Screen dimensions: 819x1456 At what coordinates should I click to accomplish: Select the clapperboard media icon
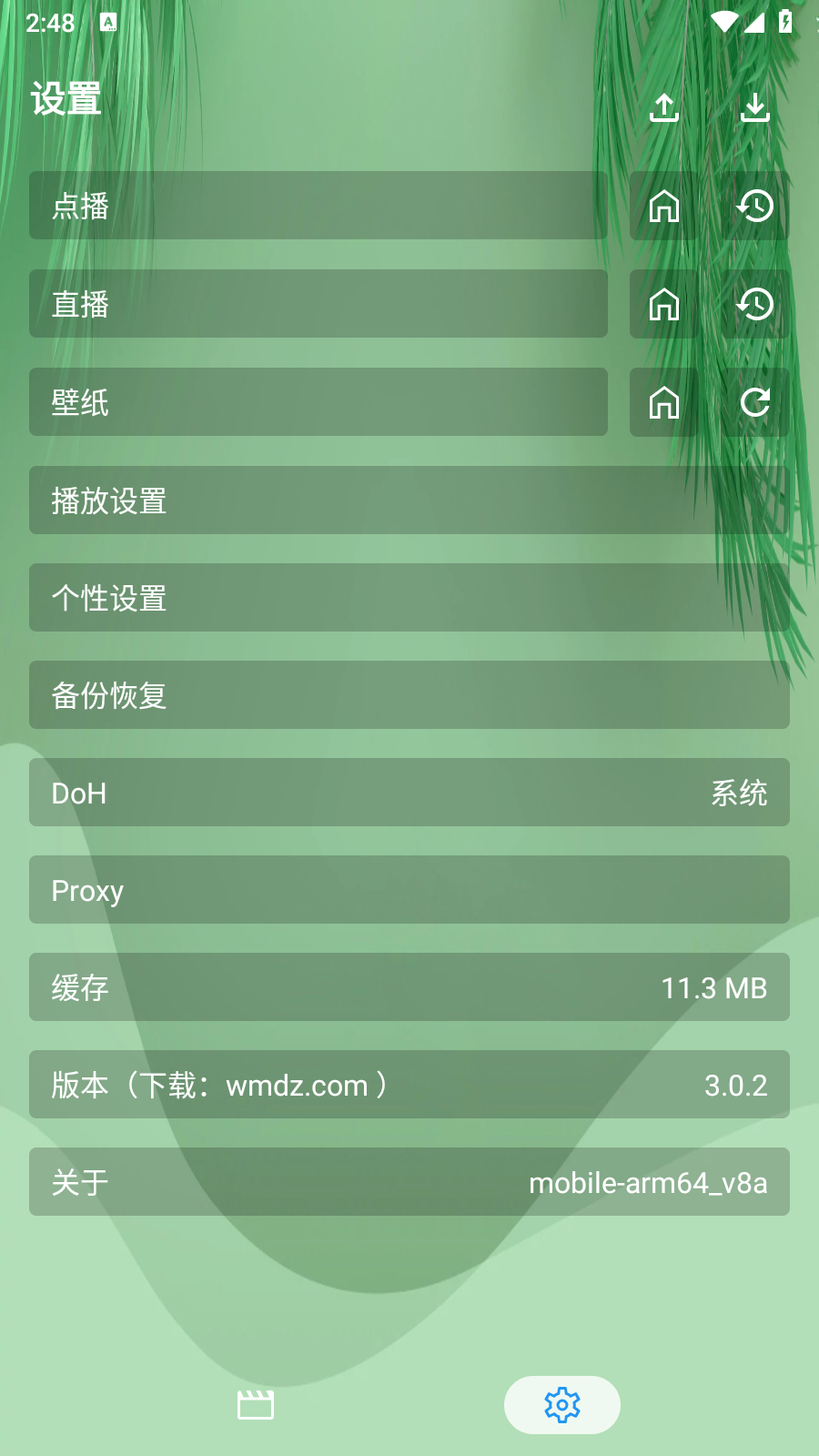[256, 1404]
